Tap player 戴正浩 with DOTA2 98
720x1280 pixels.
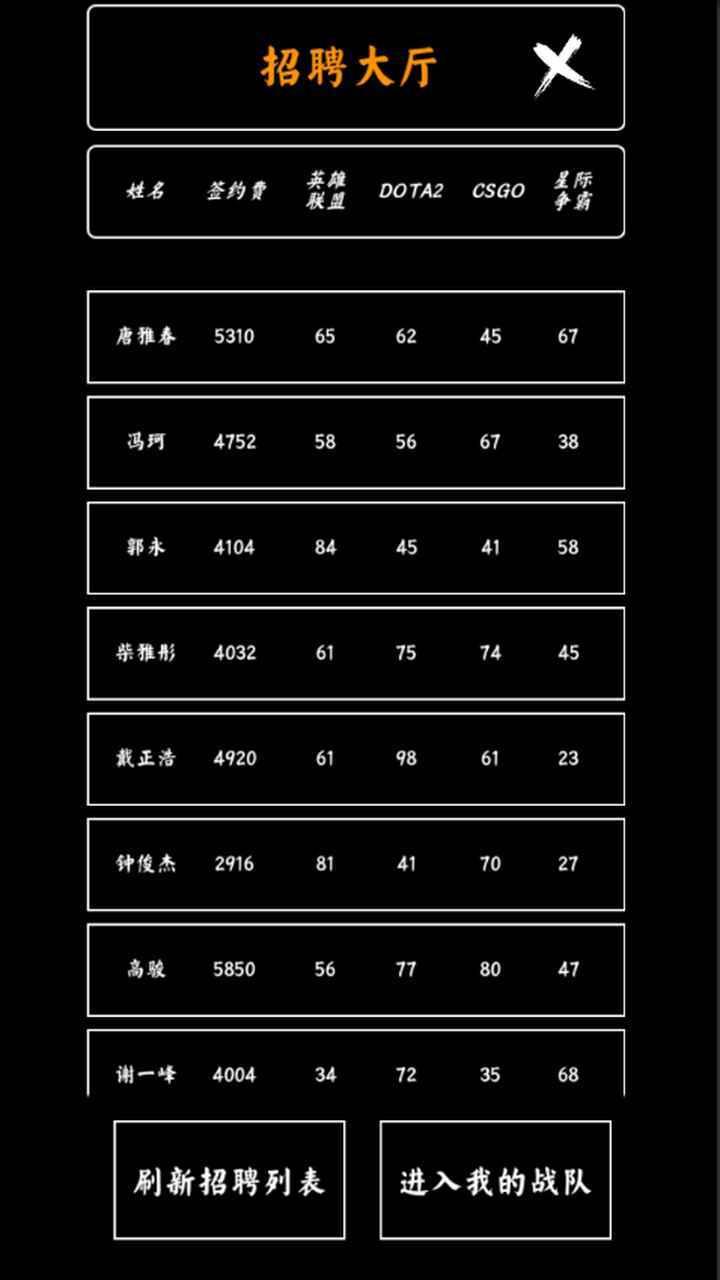coord(356,759)
